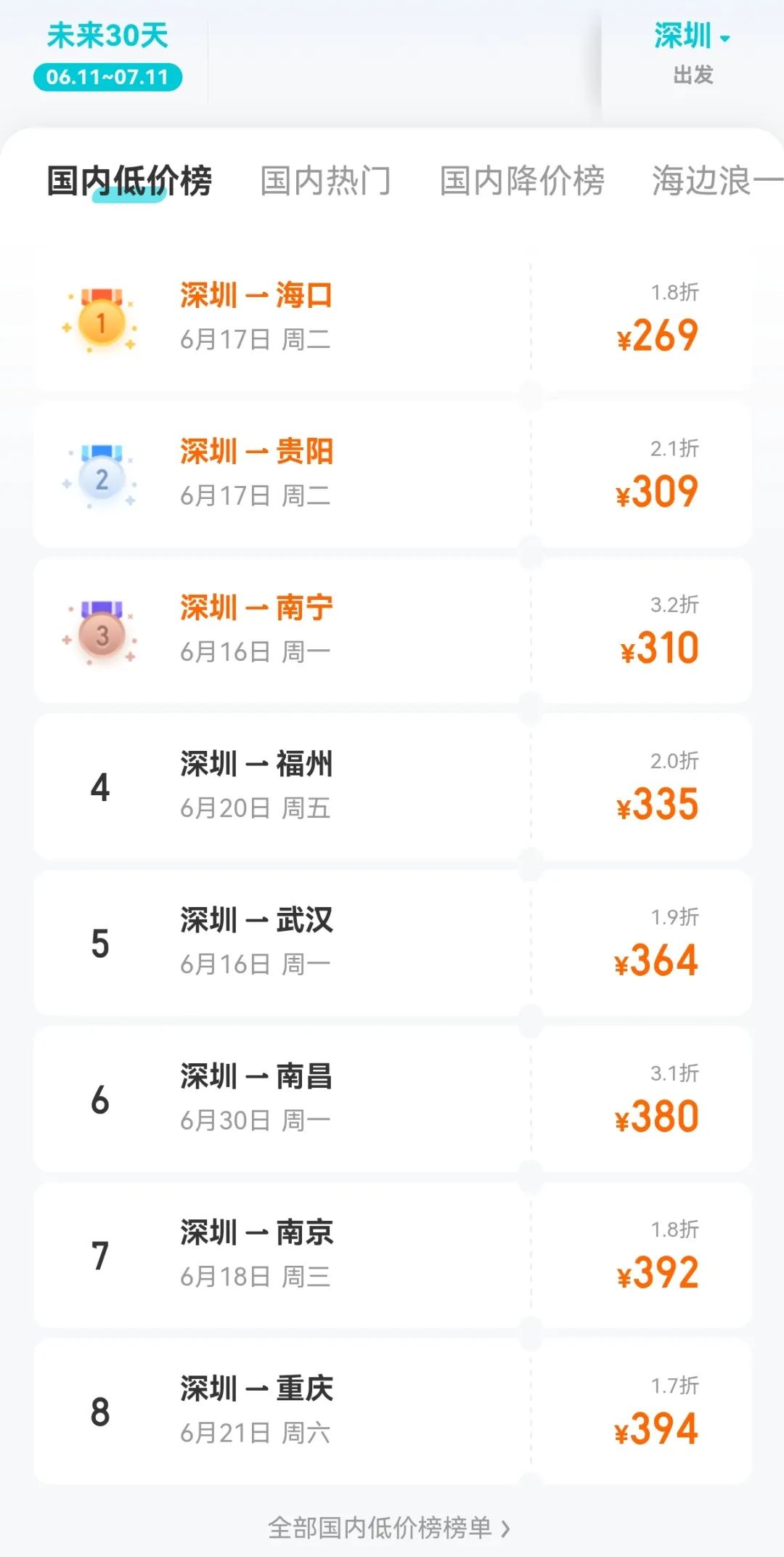Check the 深圳 to 重庆 flight deal
The height and width of the screenshot is (1557, 784).
click(x=392, y=1410)
